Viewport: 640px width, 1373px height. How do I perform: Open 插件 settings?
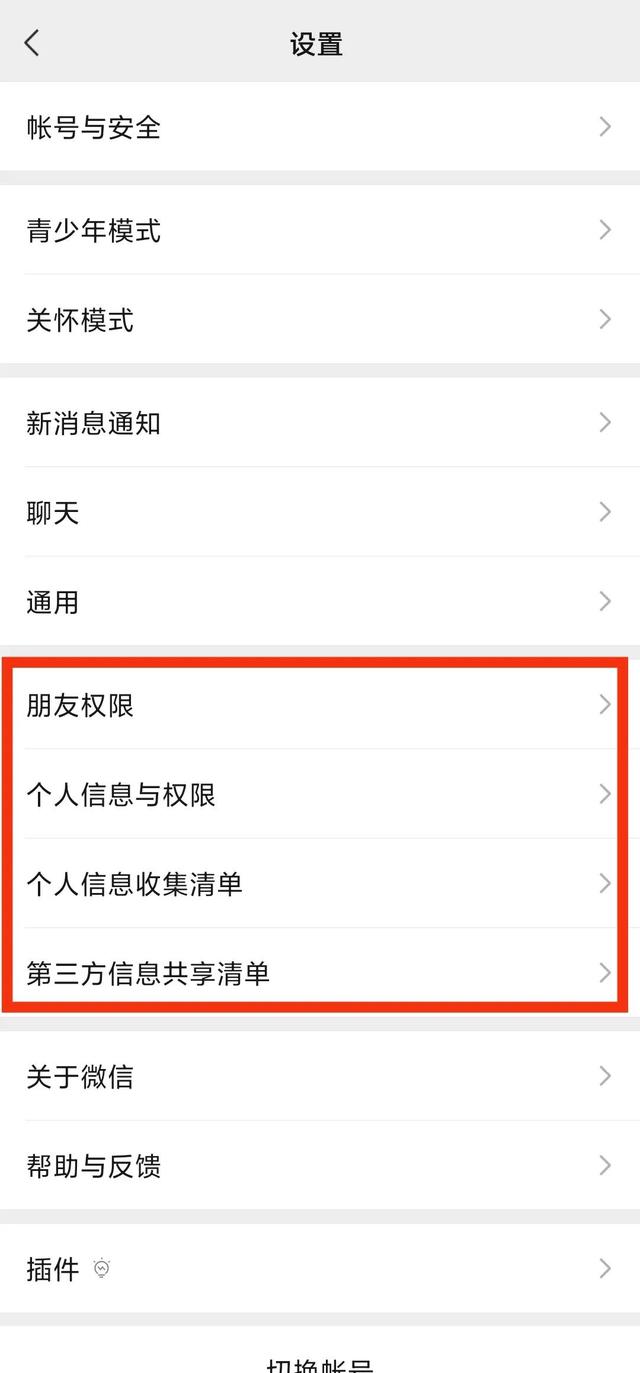click(x=320, y=1270)
